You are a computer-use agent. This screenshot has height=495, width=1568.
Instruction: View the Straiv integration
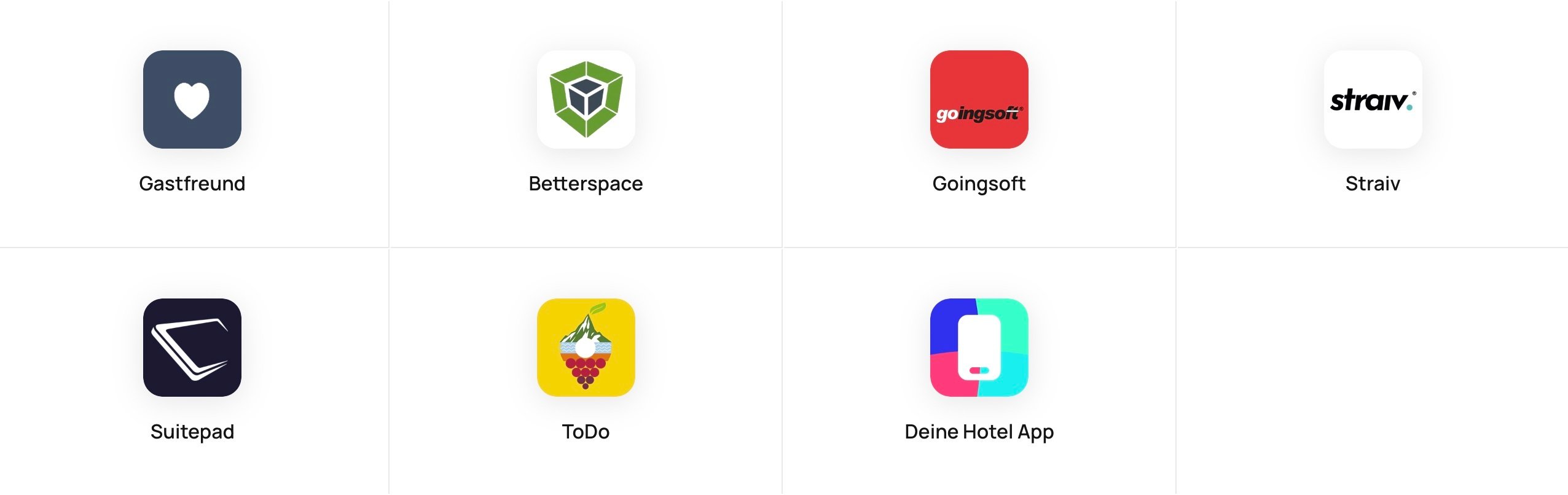[1373, 100]
